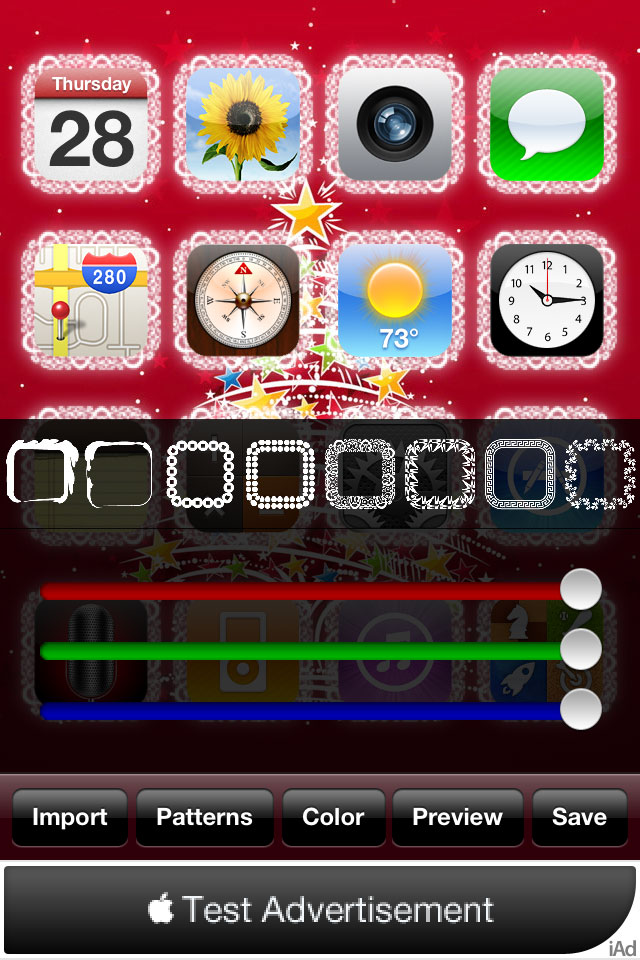Select the spiky leaf frame pattern
Image resolution: width=640 pixels, height=960 pixels.
point(439,474)
